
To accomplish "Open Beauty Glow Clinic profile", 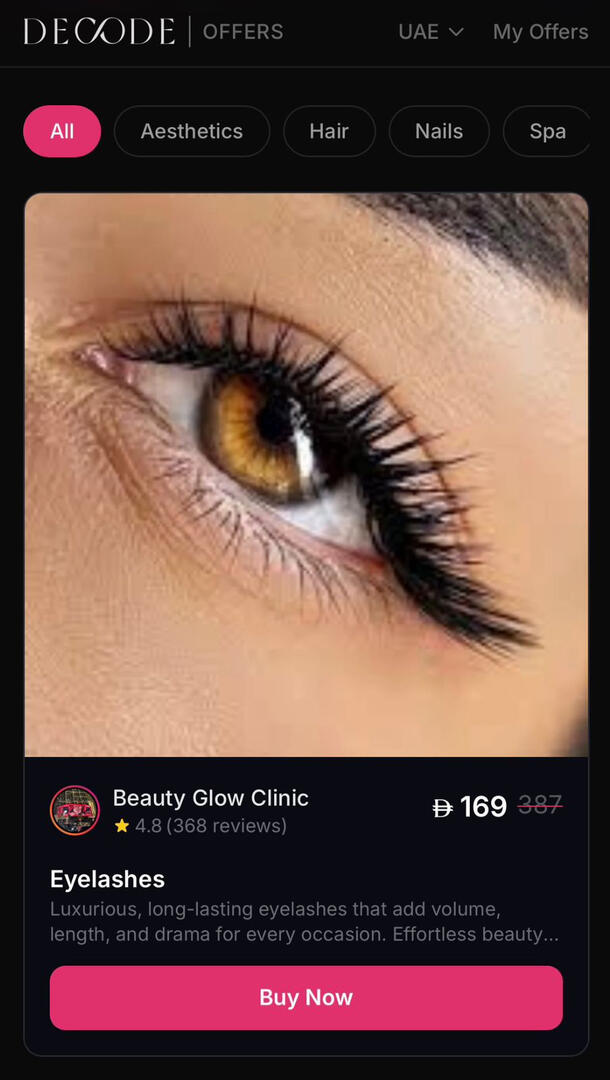I will [x=210, y=798].
